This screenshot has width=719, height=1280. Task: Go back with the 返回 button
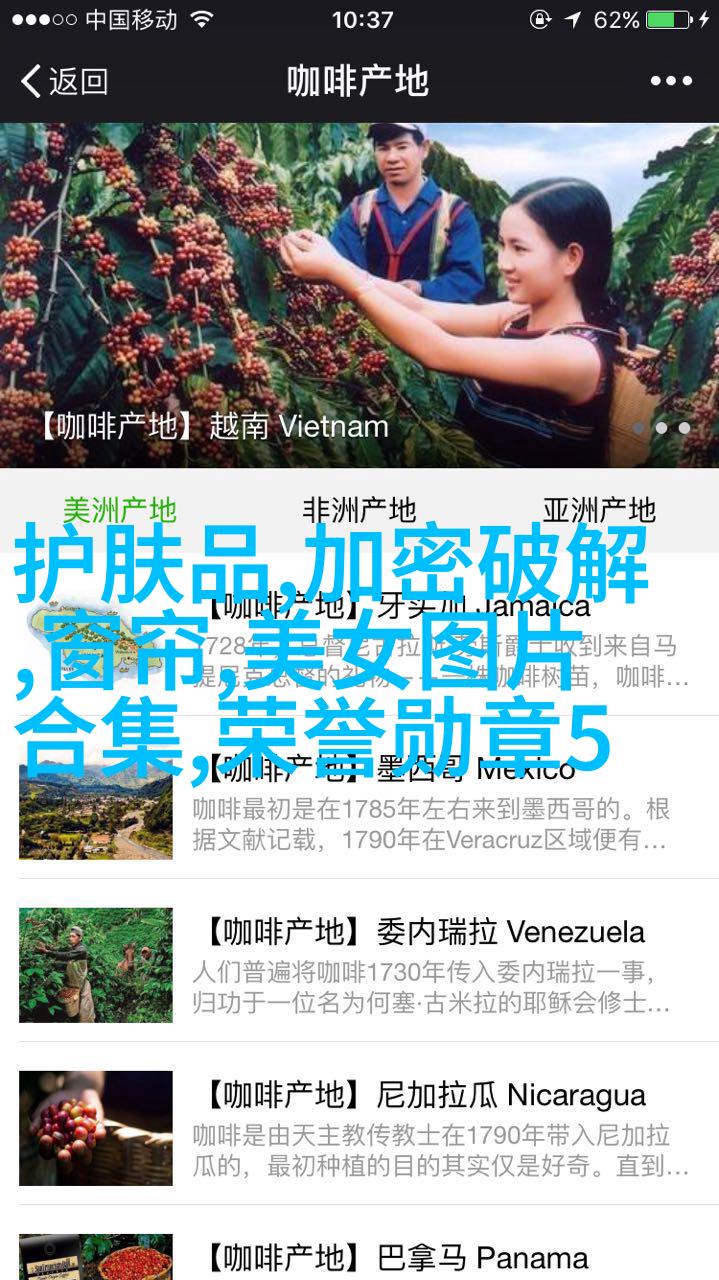[x=64, y=81]
